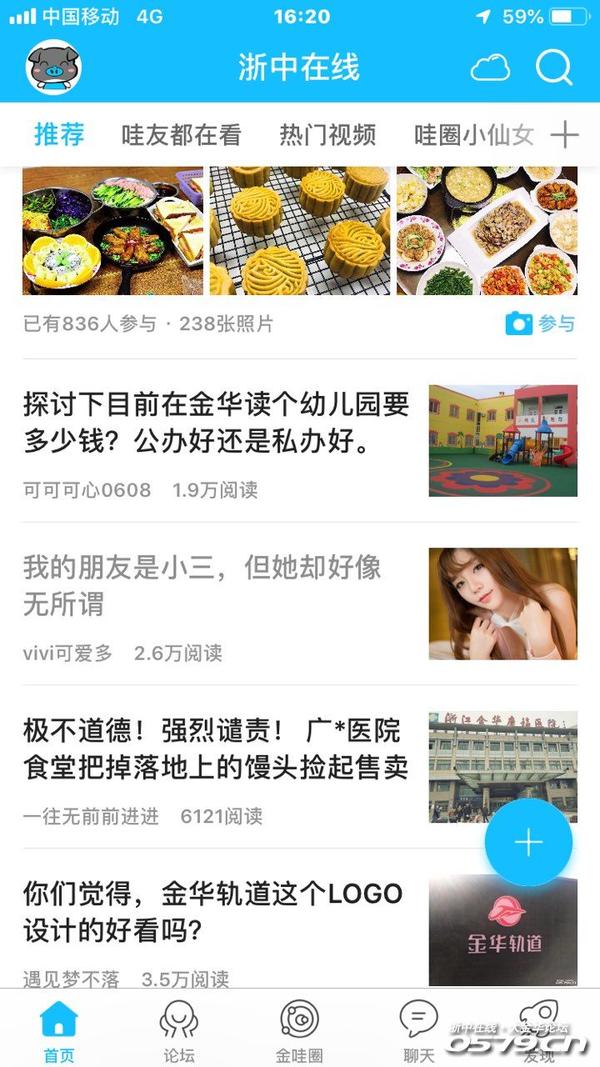
Task: Switch to the 热门视频 tab
Action: (327, 134)
